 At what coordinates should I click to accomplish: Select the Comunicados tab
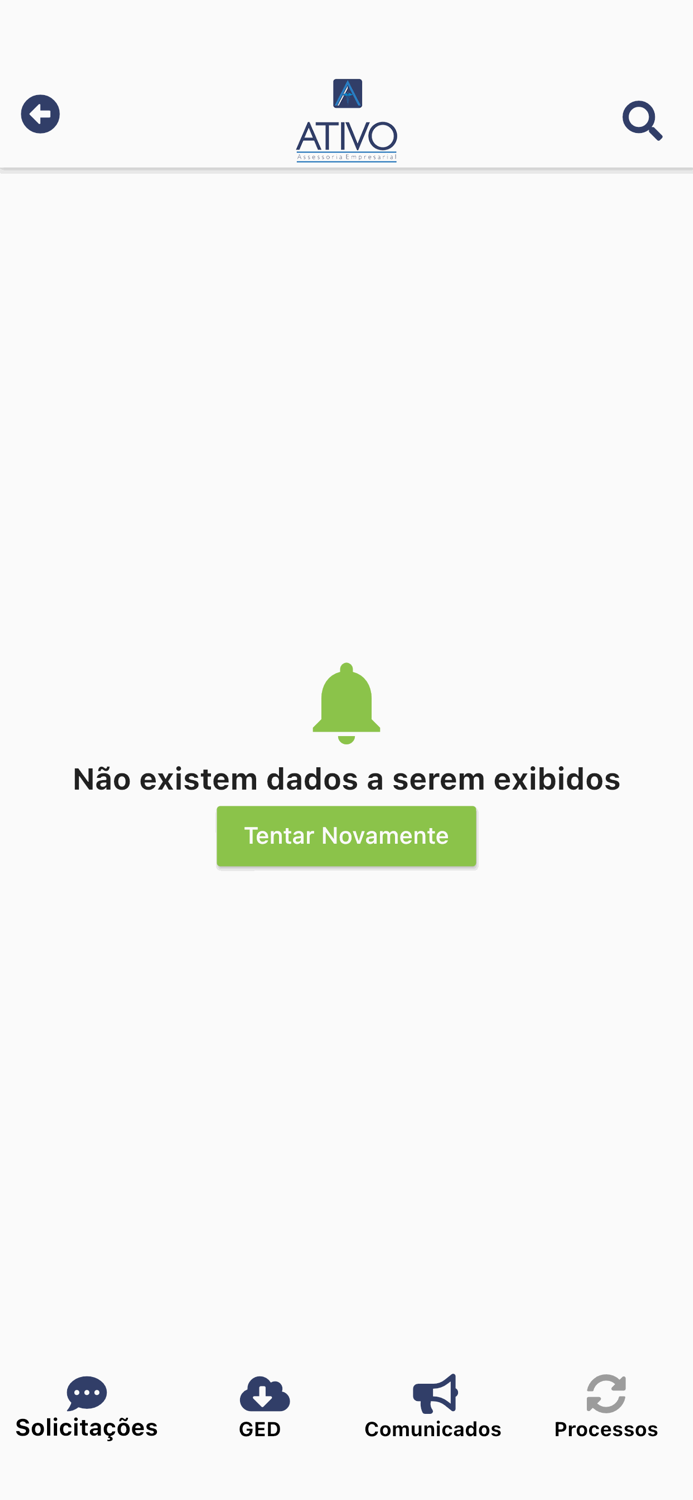(x=433, y=1408)
